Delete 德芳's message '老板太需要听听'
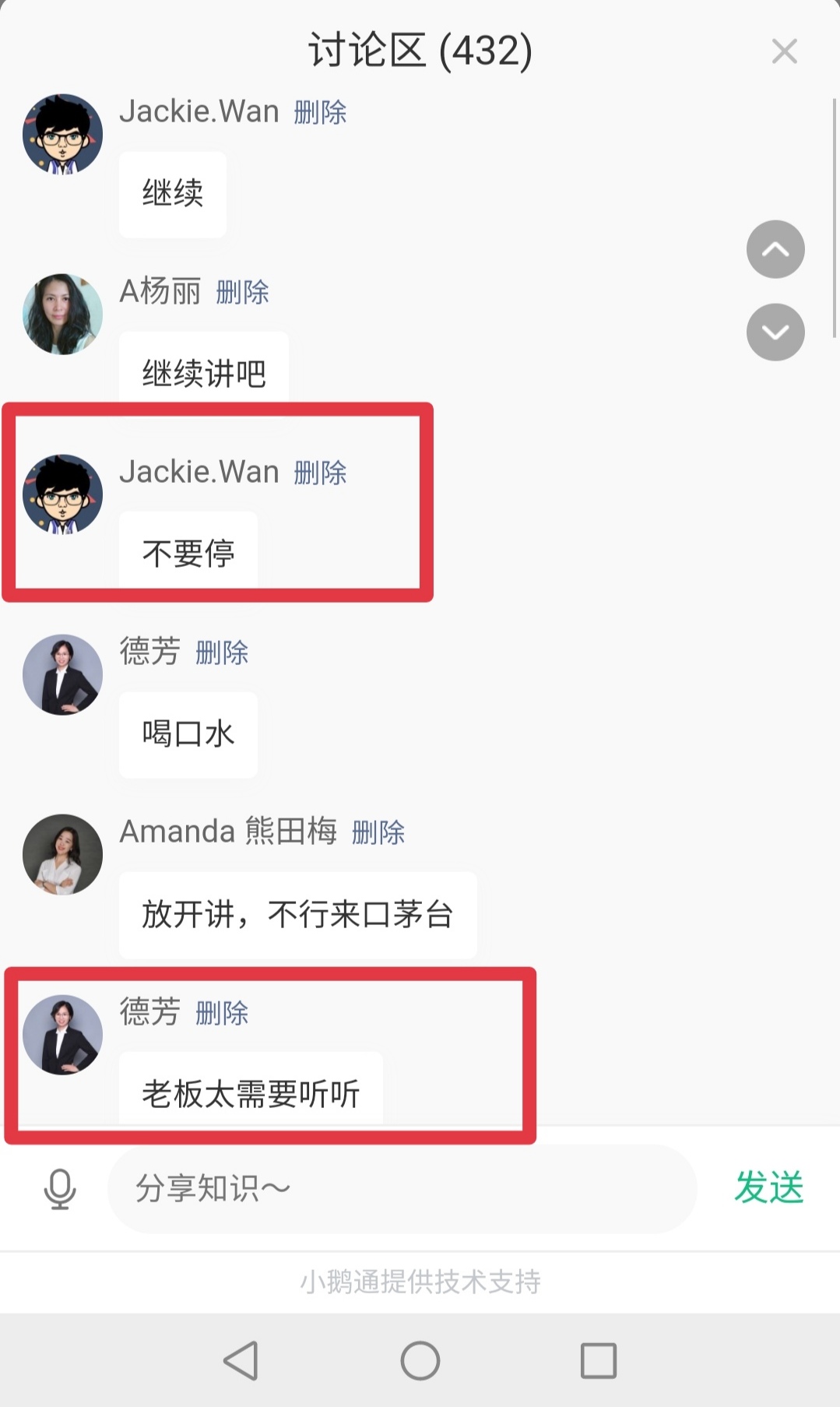 pyautogui.click(x=222, y=1013)
